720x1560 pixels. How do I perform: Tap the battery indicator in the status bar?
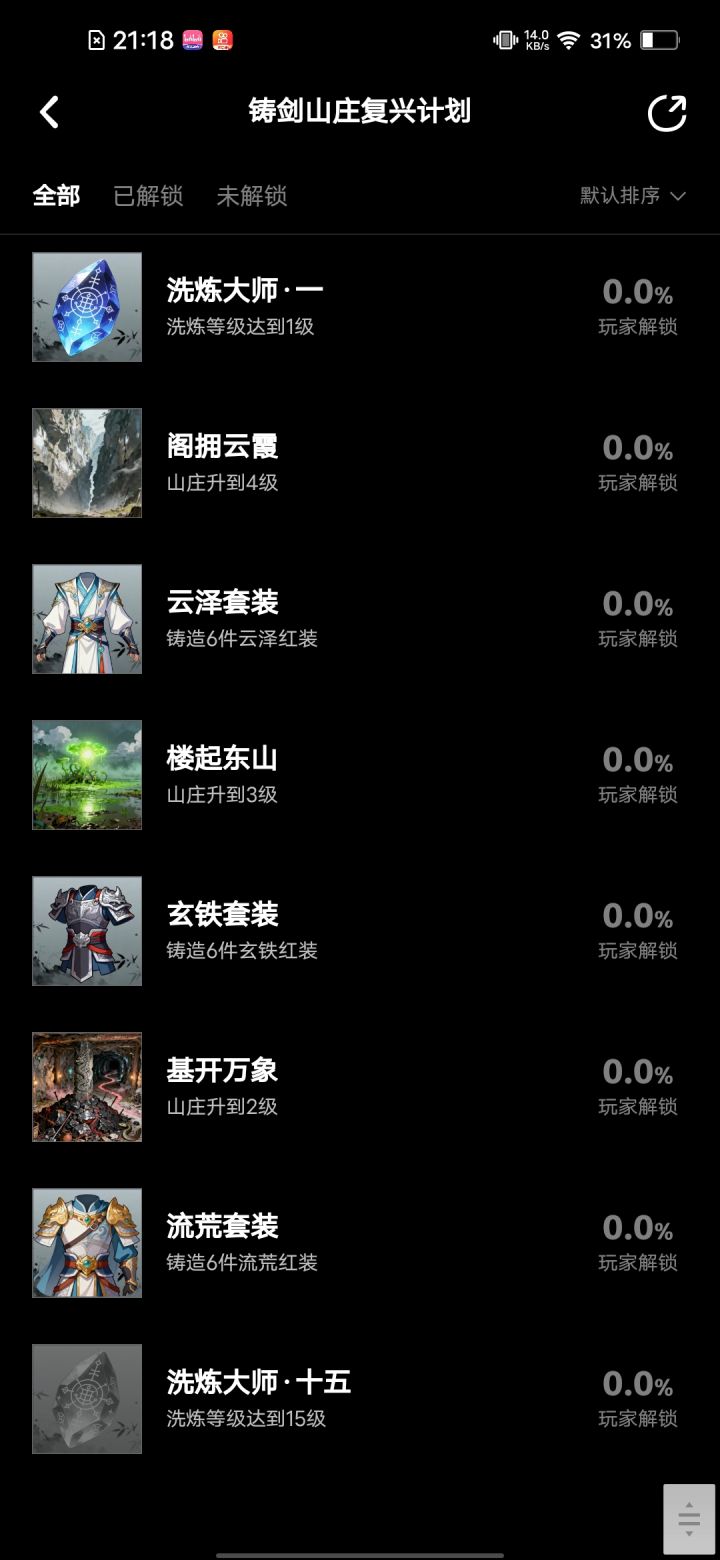click(x=660, y=40)
